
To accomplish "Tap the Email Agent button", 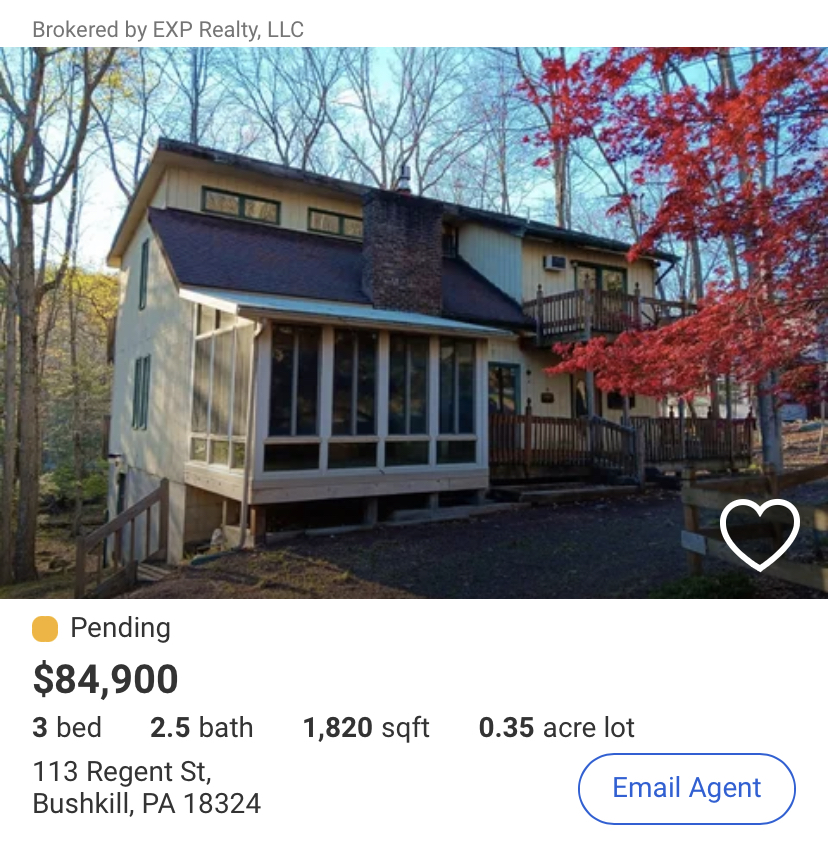I will (x=687, y=788).
